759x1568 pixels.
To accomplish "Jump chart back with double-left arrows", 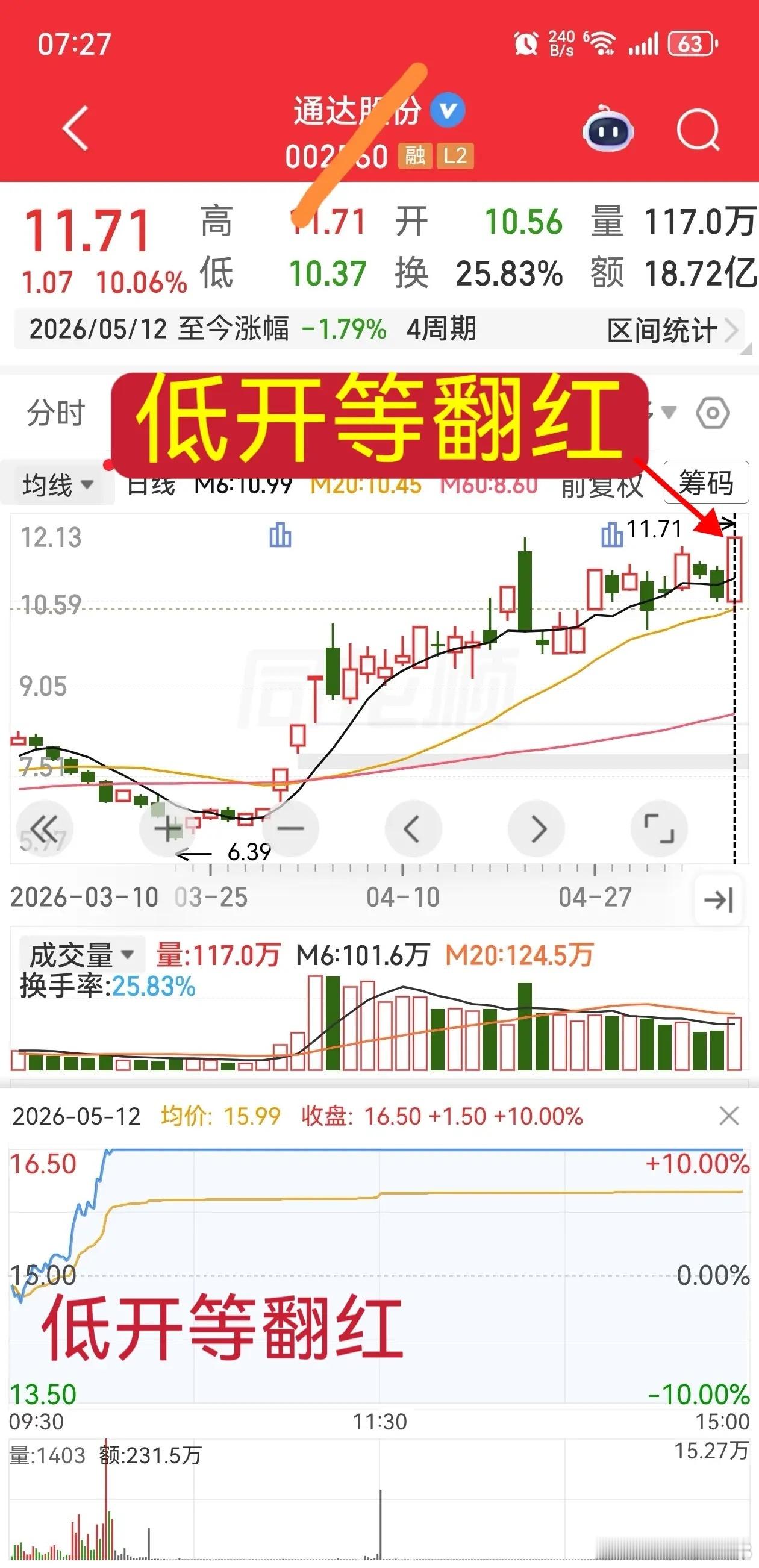I will tap(44, 829).
